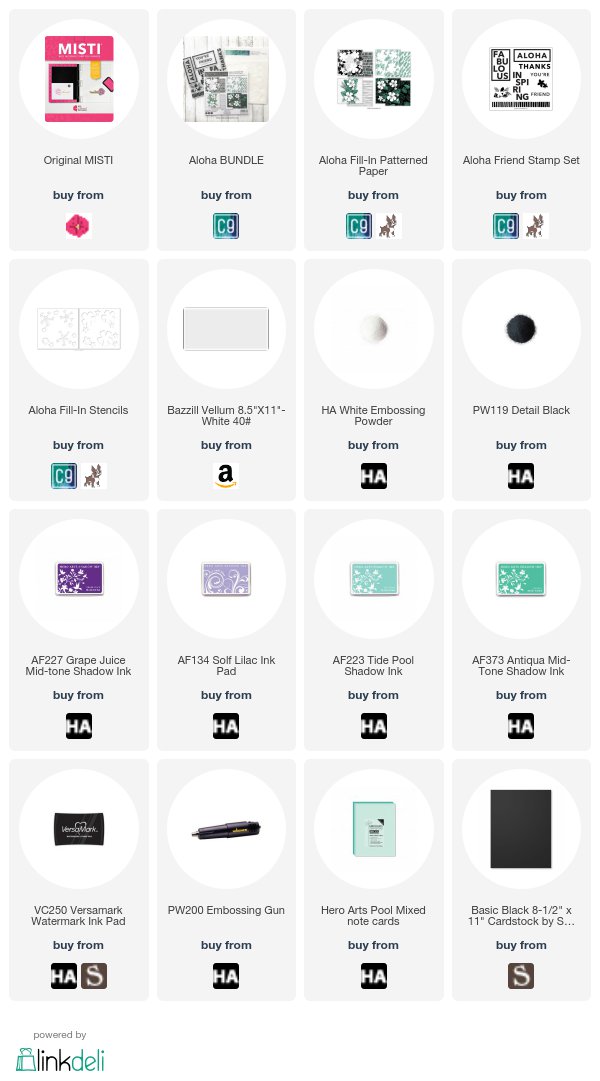The height and width of the screenshot is (1081, 600).
Task: Open the PW200 Embossing Gun product image
Action: [x=226, y=829]
